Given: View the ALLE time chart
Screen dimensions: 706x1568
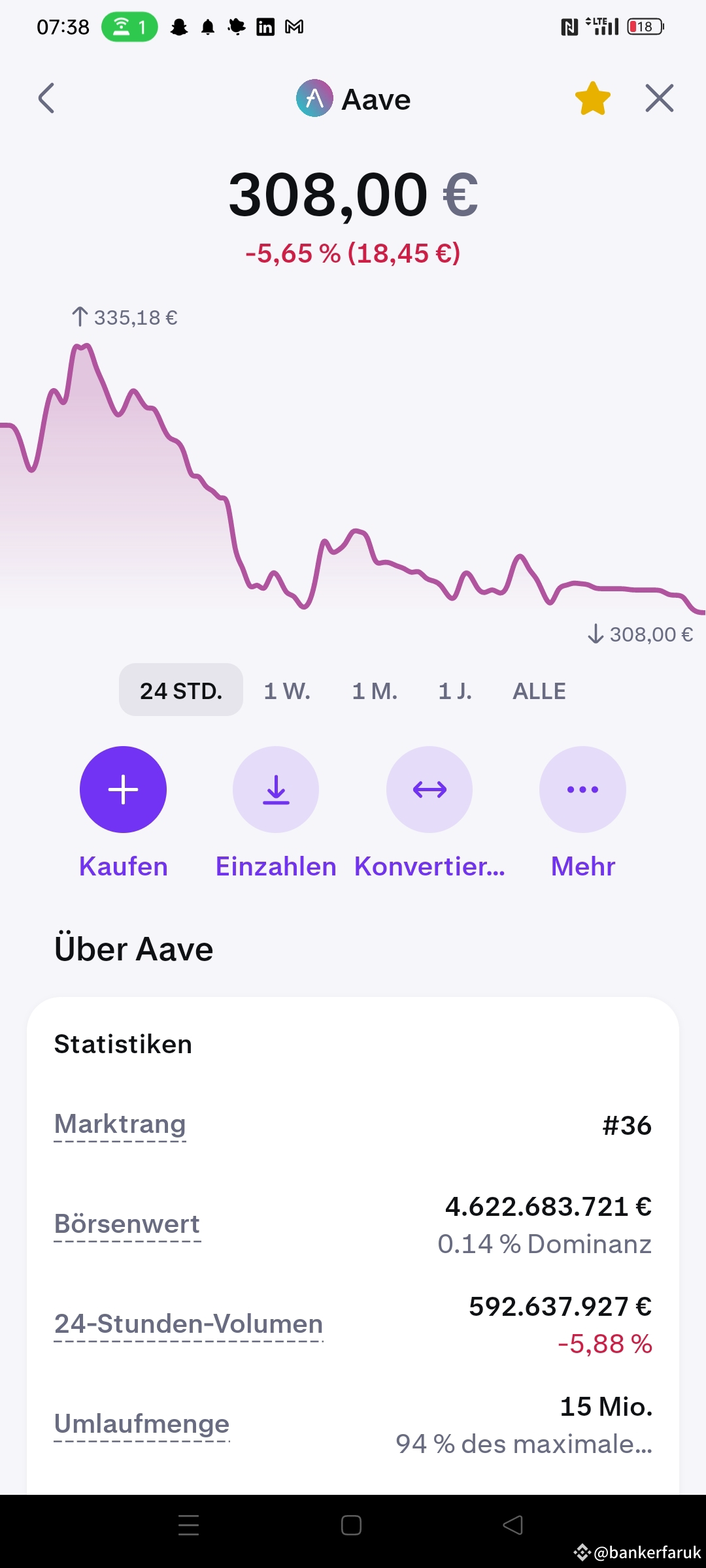Looking at the screenshot, I should 539,691.
